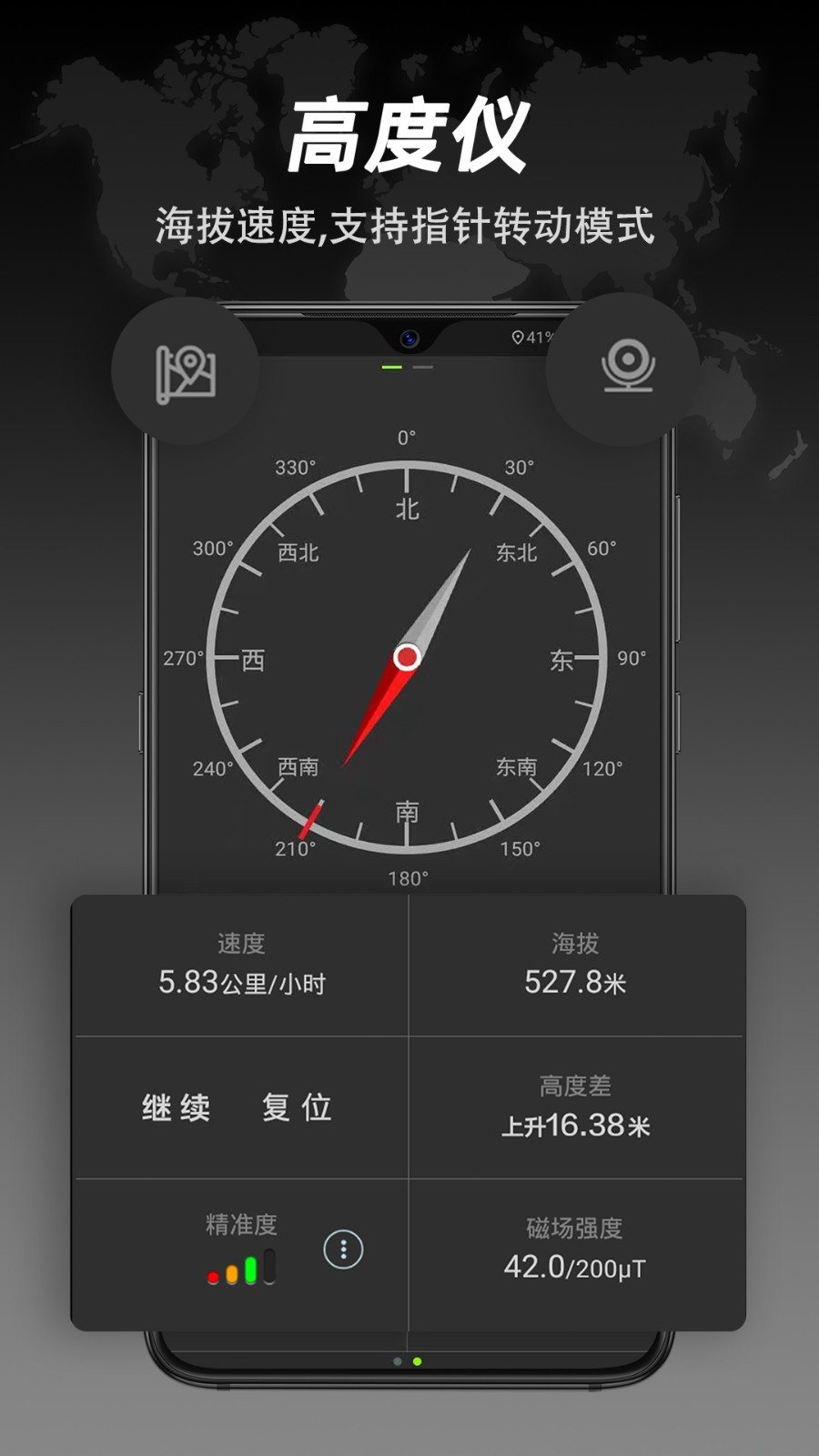819x1456 pixels.
Task: Open the camera icon at top right
Action: click(630, 369)
